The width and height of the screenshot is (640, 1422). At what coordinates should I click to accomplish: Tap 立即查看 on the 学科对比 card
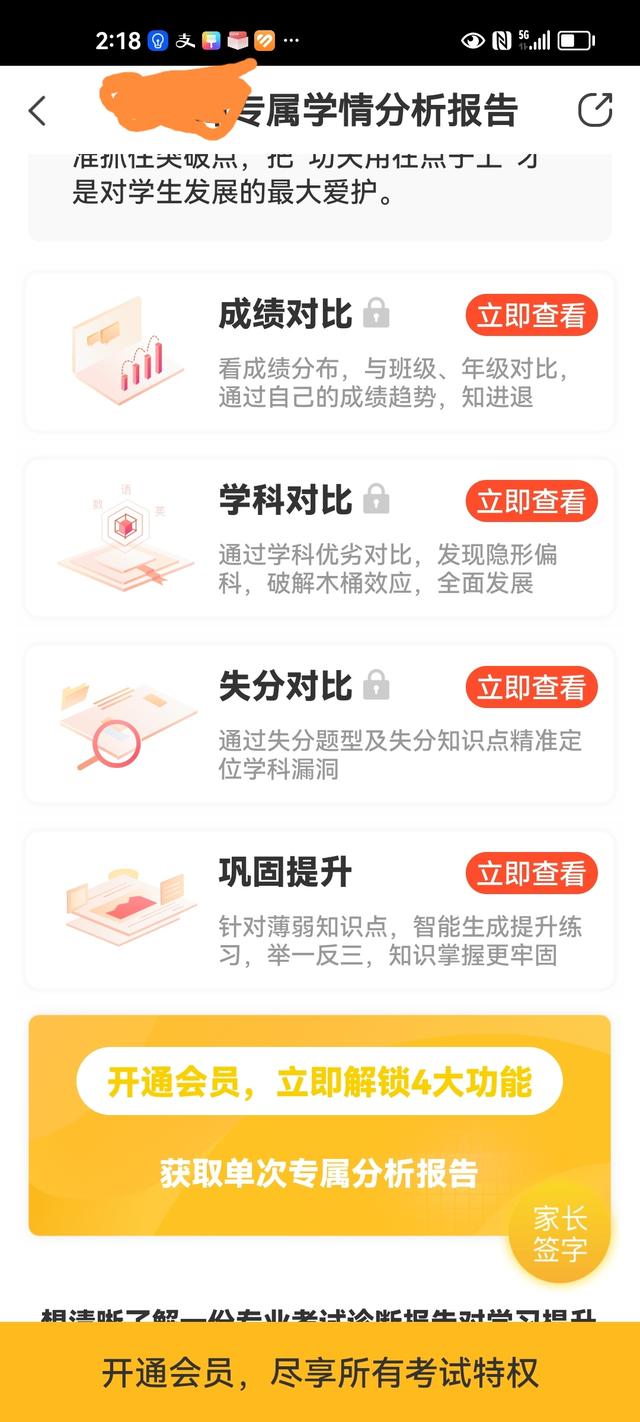click(531, 501)
